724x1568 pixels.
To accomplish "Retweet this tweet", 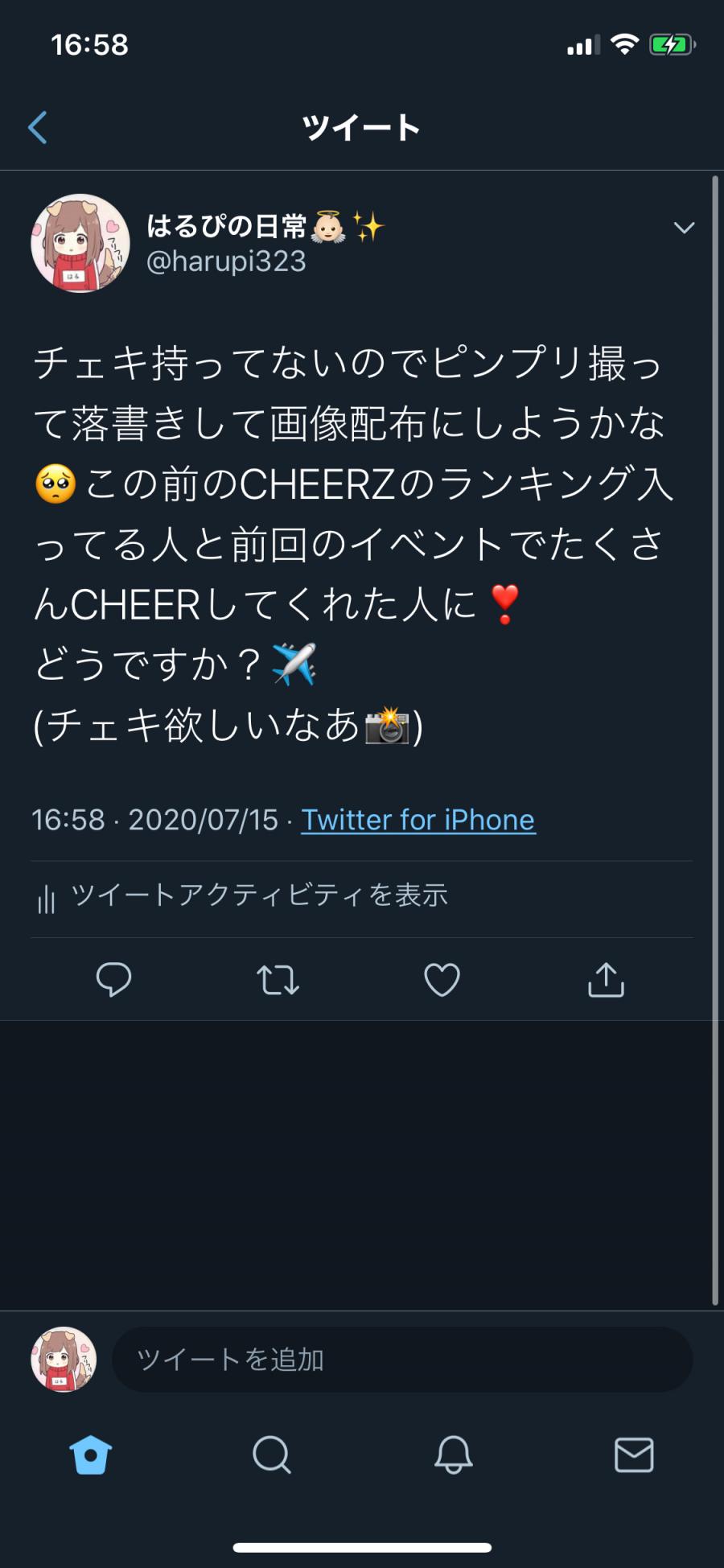I will click(278, 980).
